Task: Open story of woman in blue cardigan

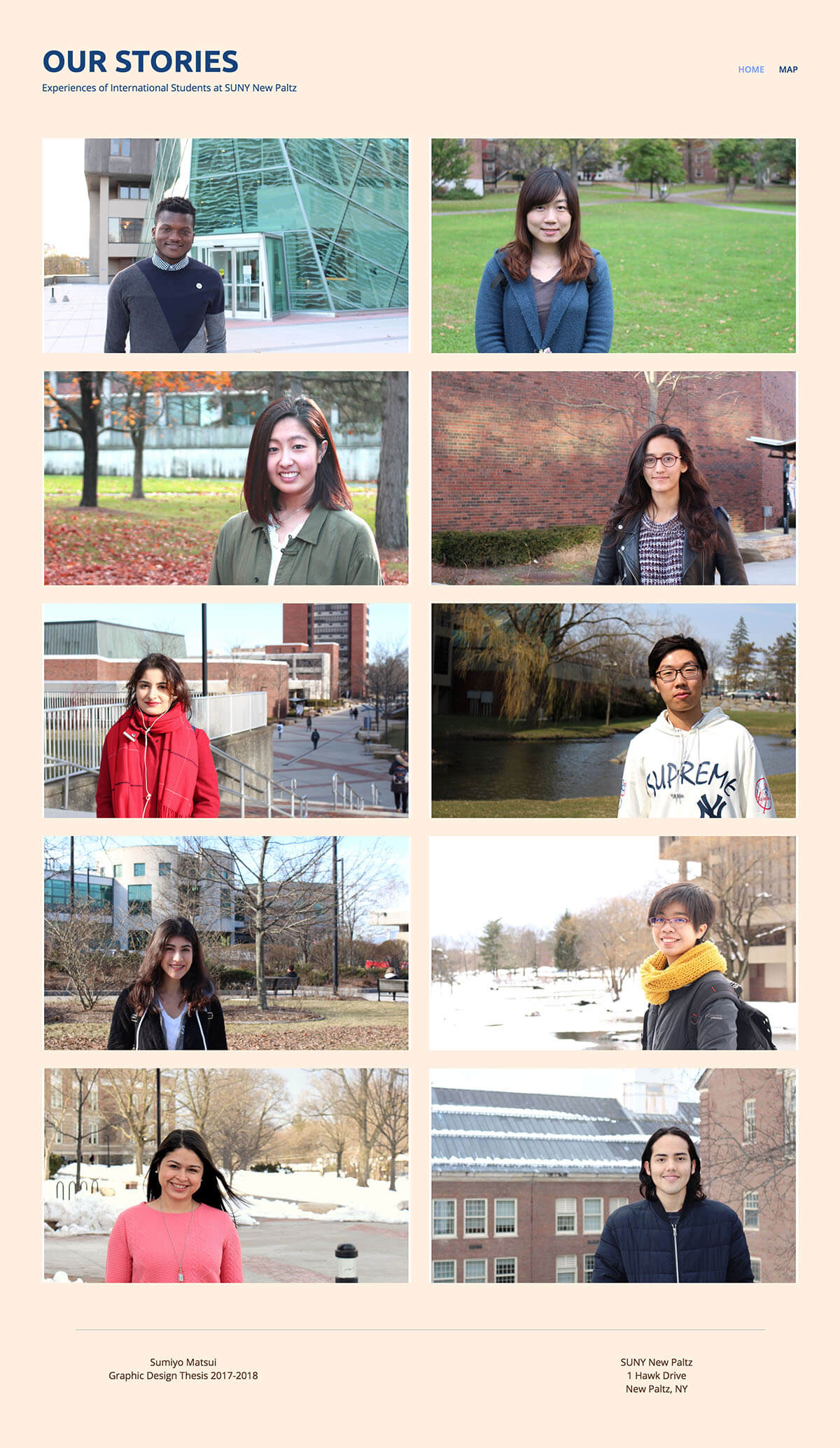Action: point(613,245)
